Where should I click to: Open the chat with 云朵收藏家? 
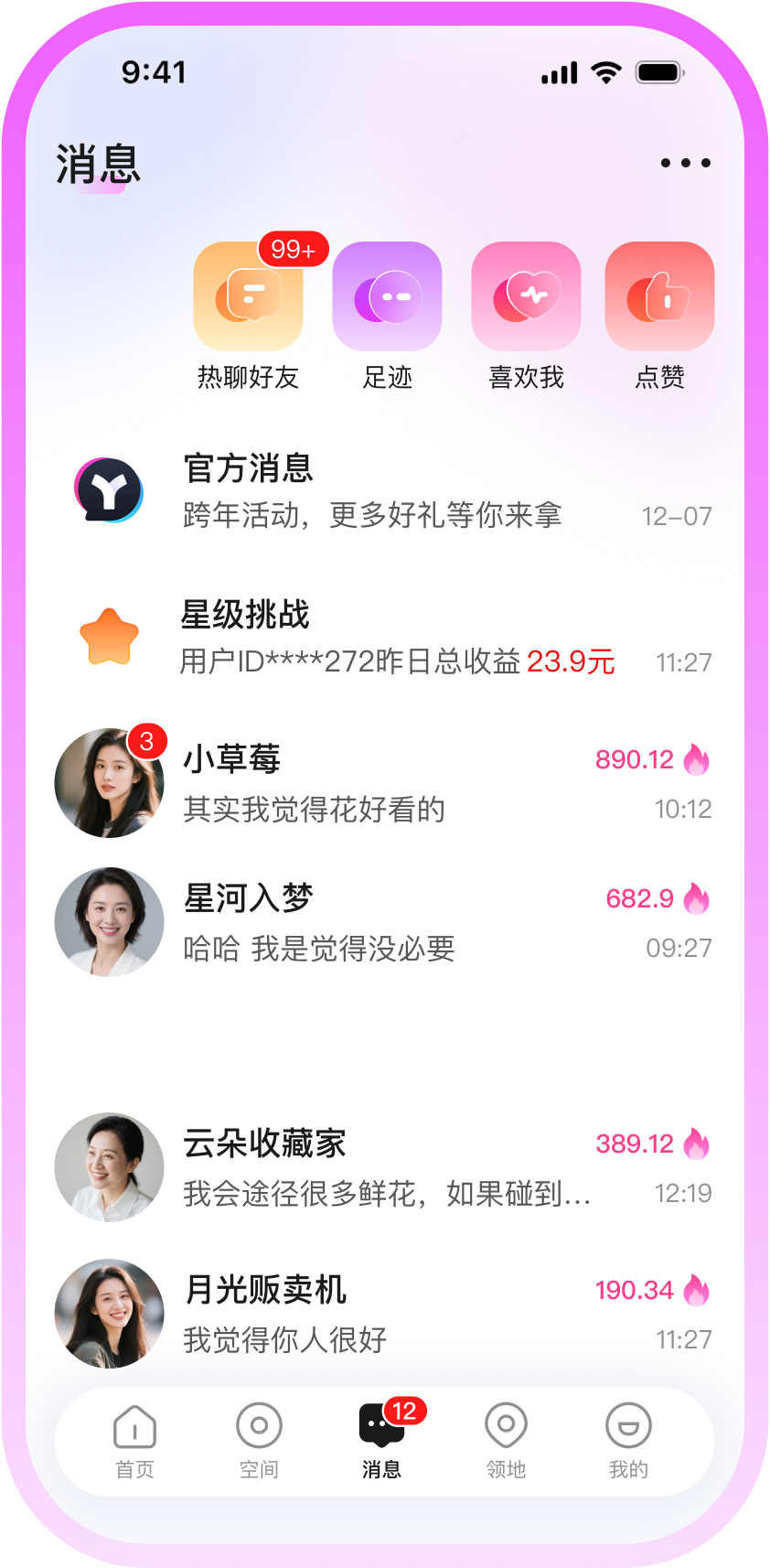tap(384, 1168)
